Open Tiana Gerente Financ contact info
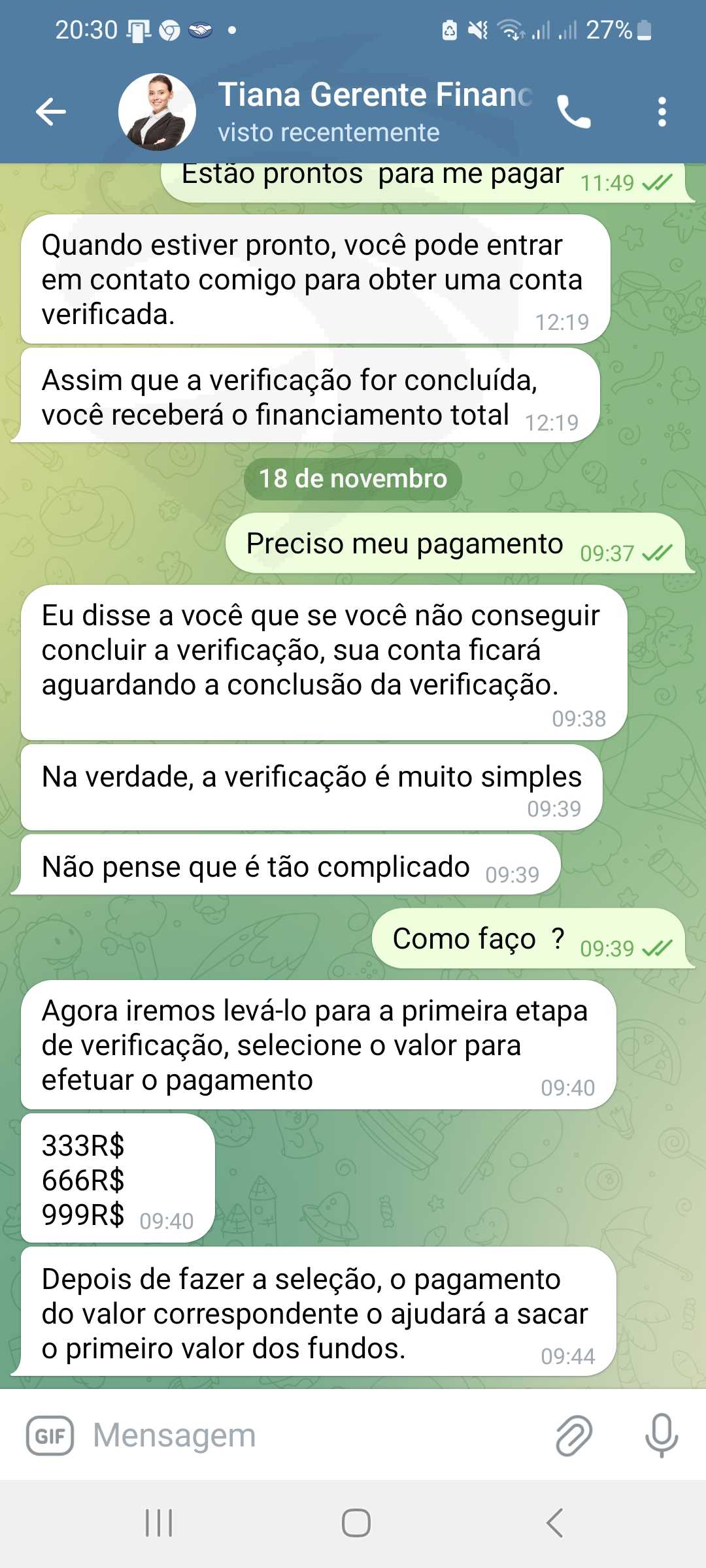This screenshot has height=1568, width=706. point(375,111)
